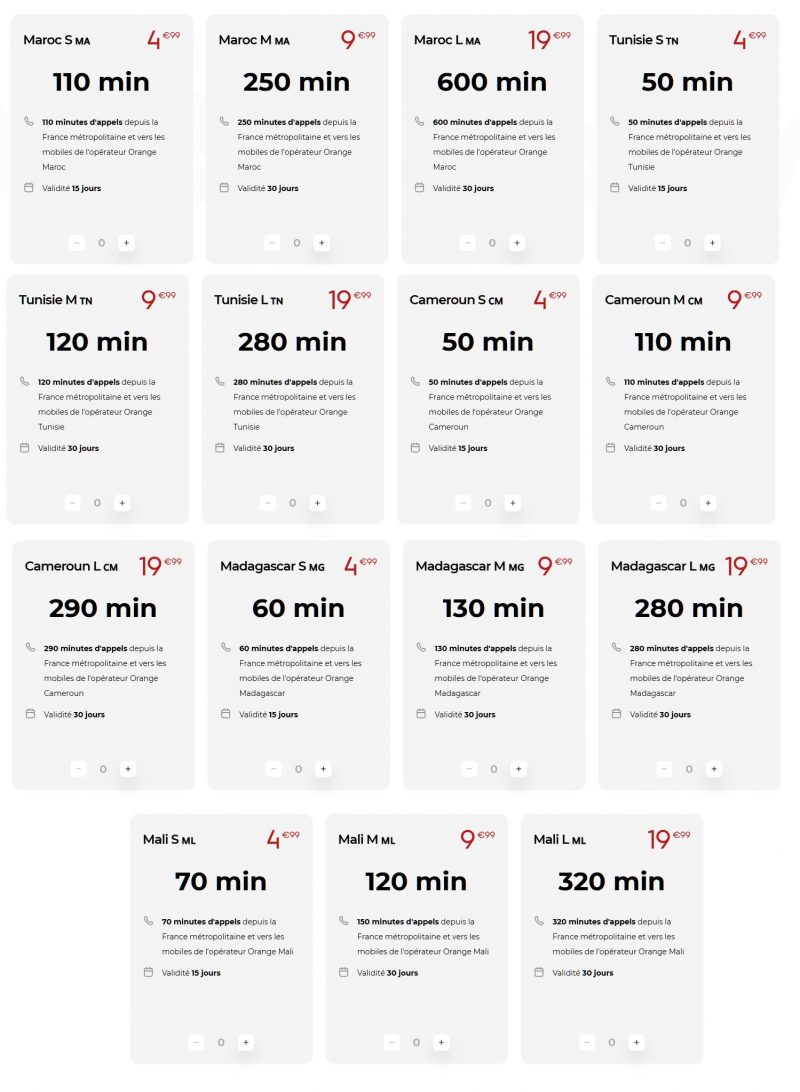Image resolution: width=800 pixels, height=1092 pixels.
Task: Increase quantity of Mali M plan
Action: tap(441, 1042)
